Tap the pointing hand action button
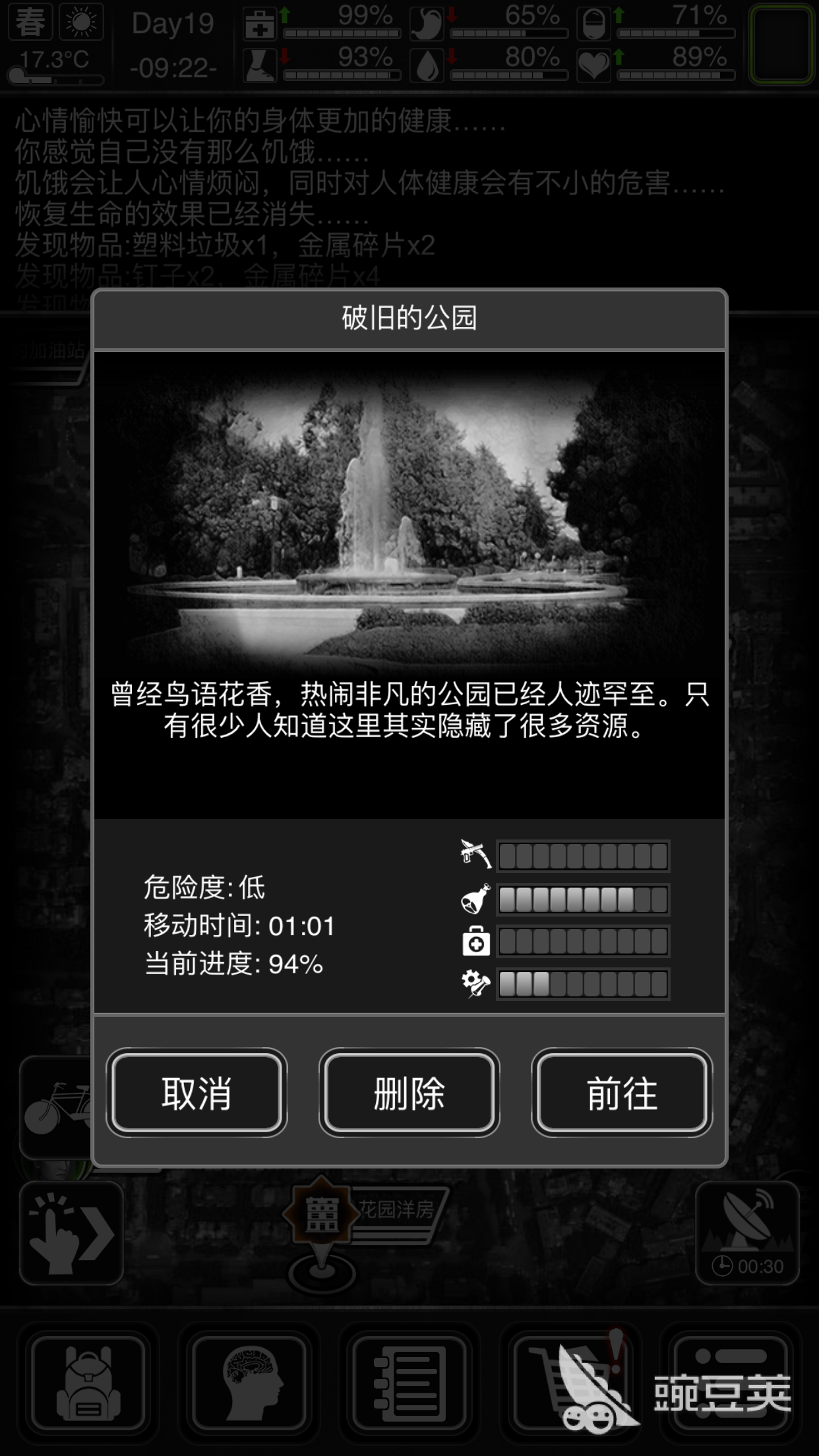The height and width of the screenshot is (1456, 819). tap(71, 1232)
